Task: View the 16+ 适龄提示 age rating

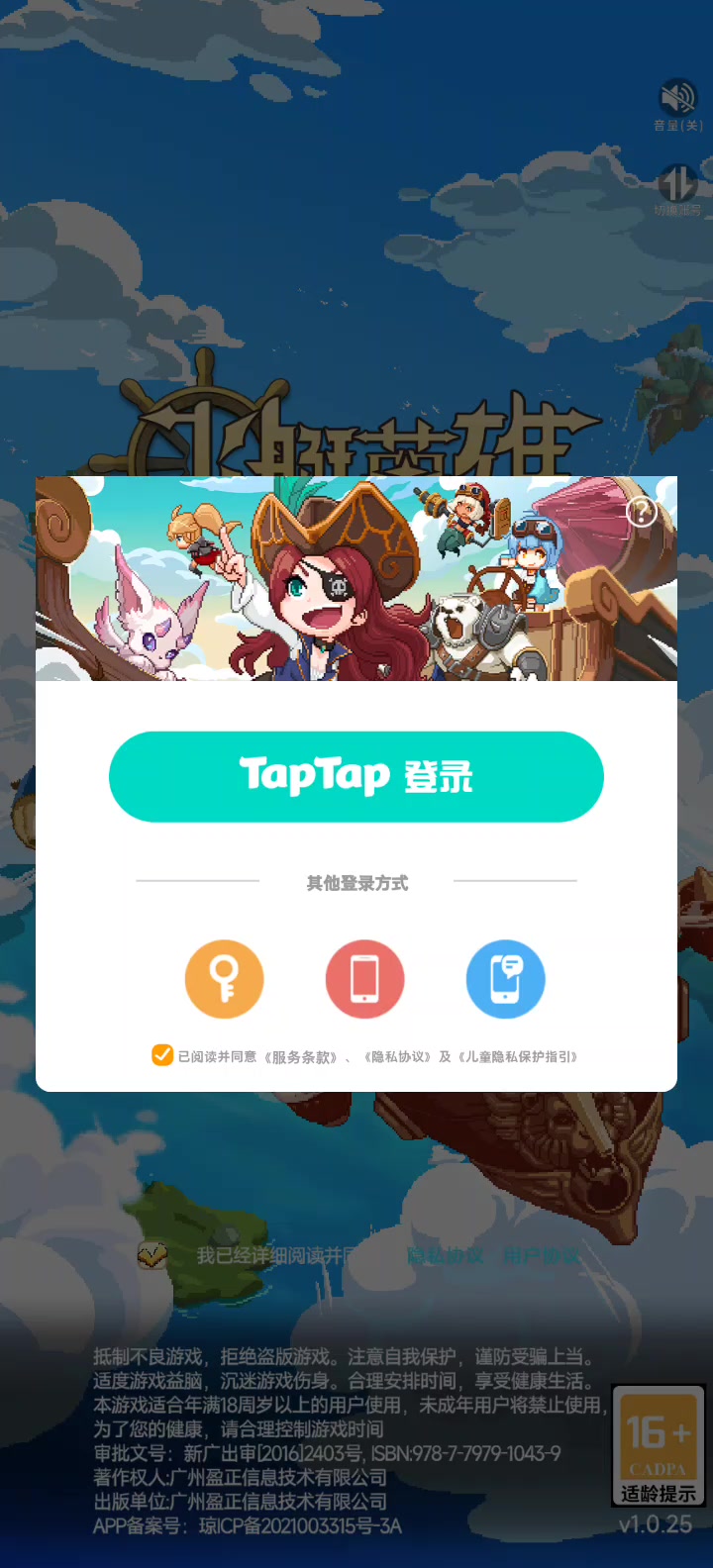Action: point(658,1446)
